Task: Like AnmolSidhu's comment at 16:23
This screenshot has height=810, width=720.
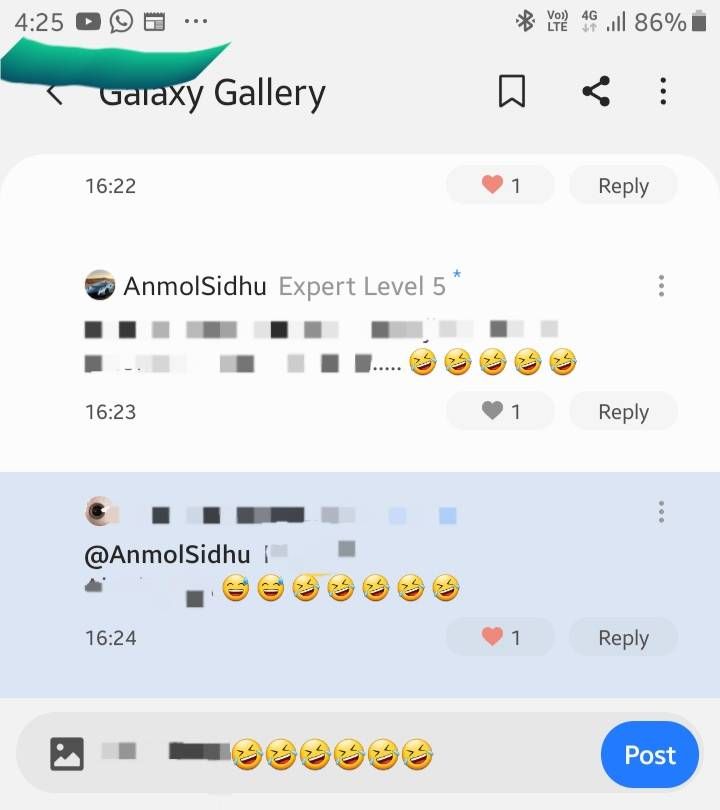Action: (x=500, y=412)
